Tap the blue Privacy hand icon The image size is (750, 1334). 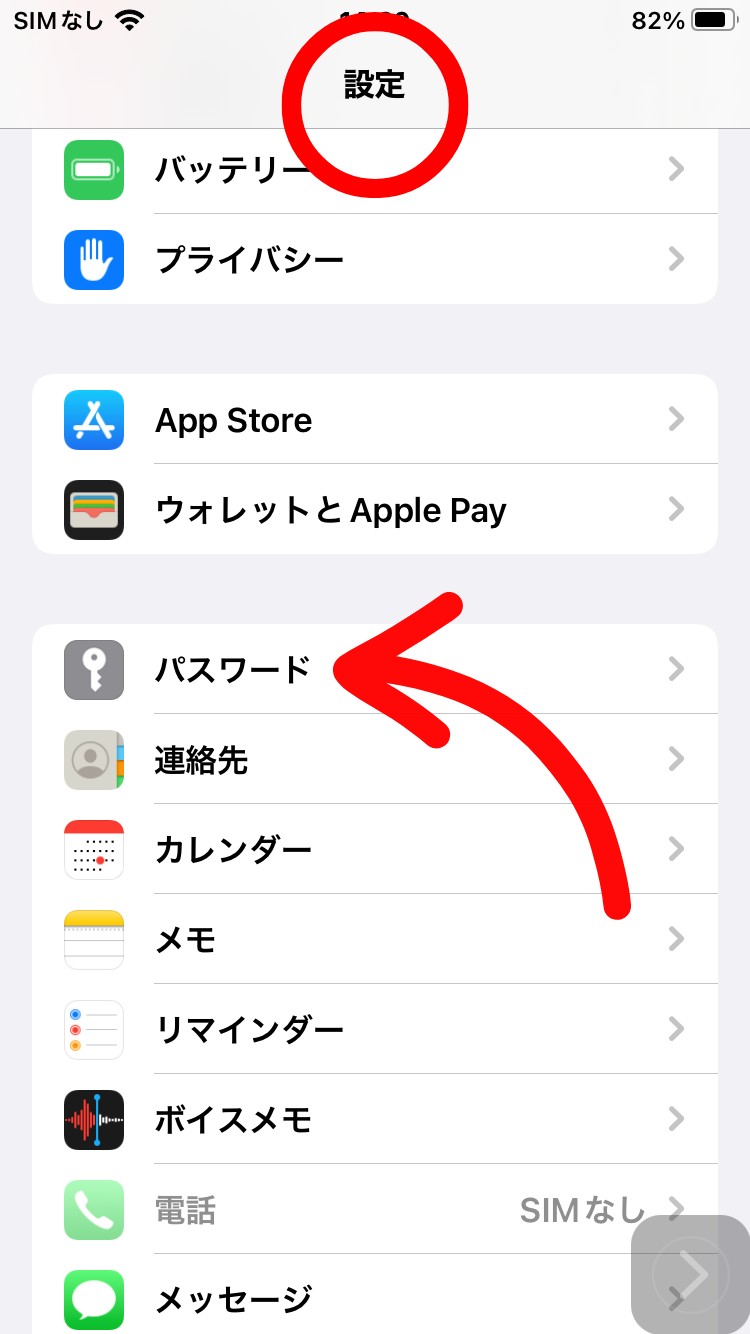[x=93, y=260]
